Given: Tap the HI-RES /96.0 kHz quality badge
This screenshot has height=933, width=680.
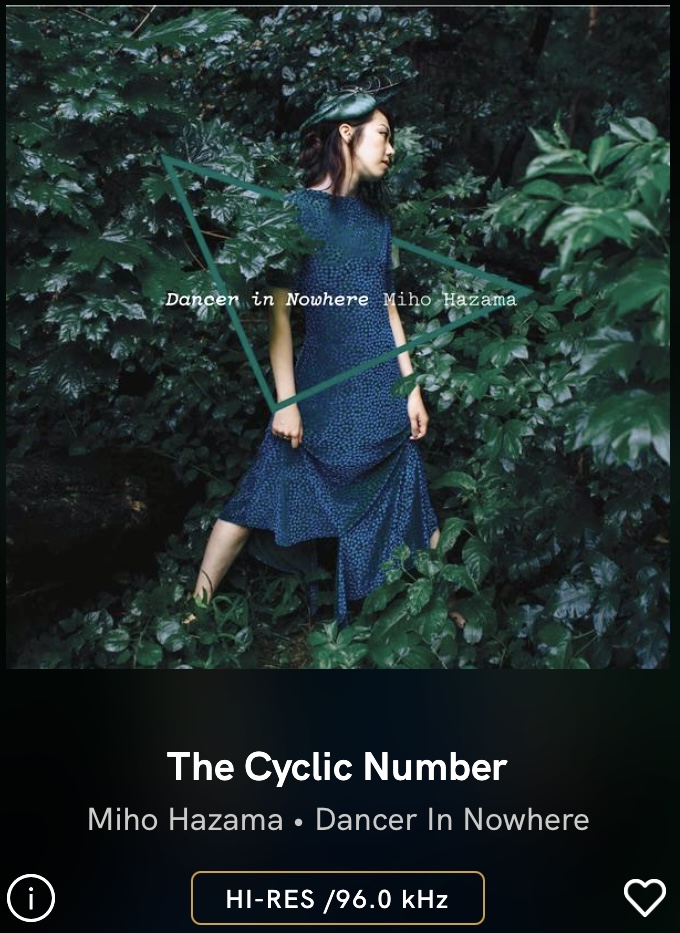Looking at the screenshot, I should point(338,898).
